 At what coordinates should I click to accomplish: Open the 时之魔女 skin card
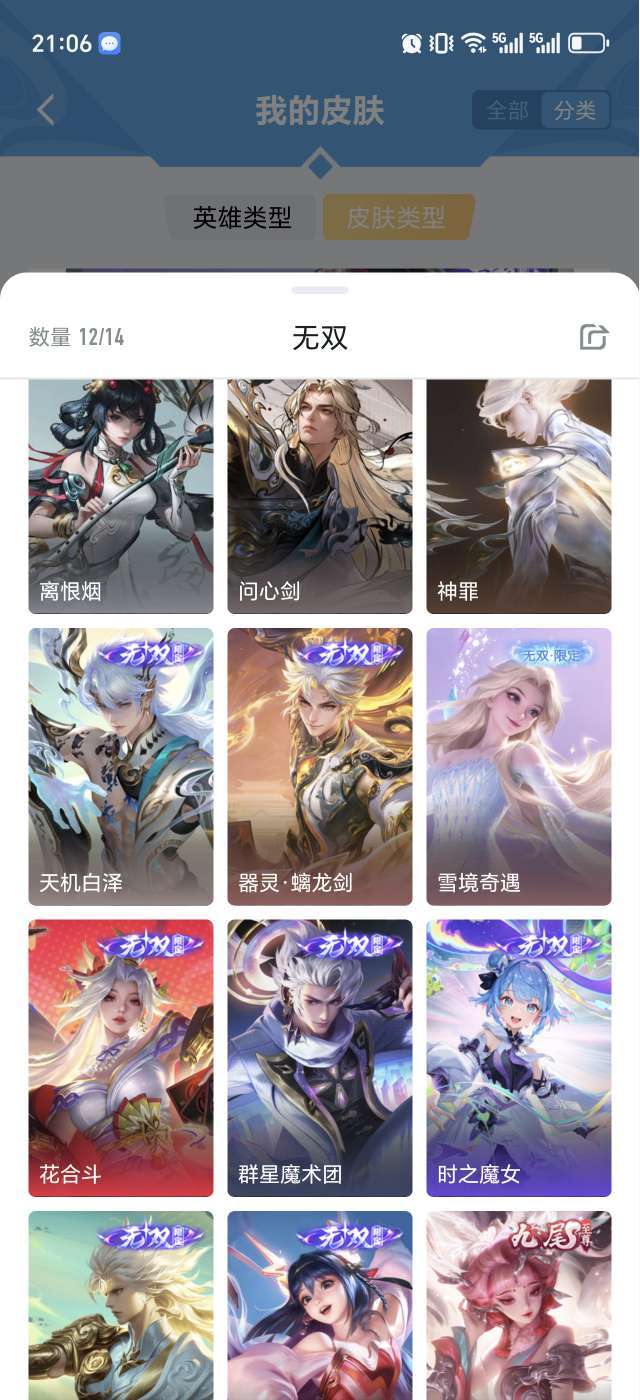[519, 1058]
